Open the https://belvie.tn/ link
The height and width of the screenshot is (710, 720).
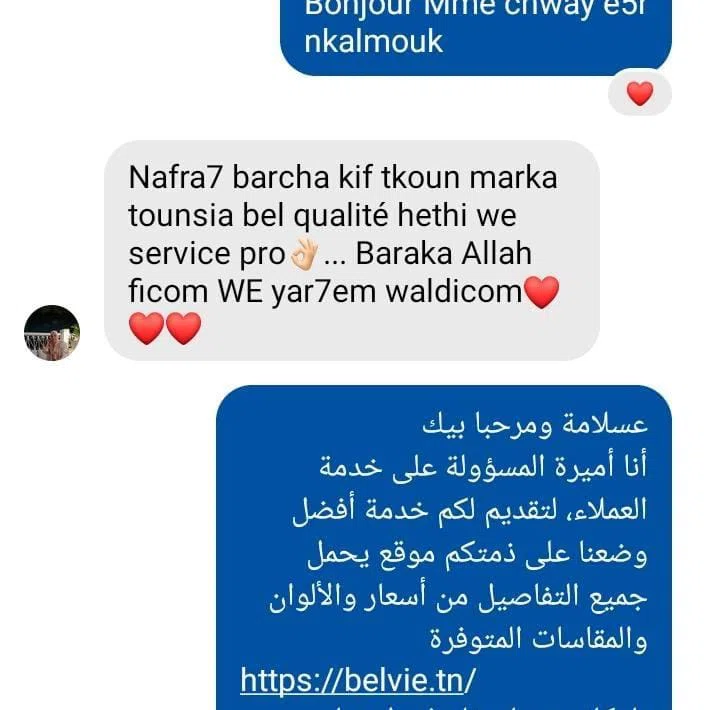[358, 681]
